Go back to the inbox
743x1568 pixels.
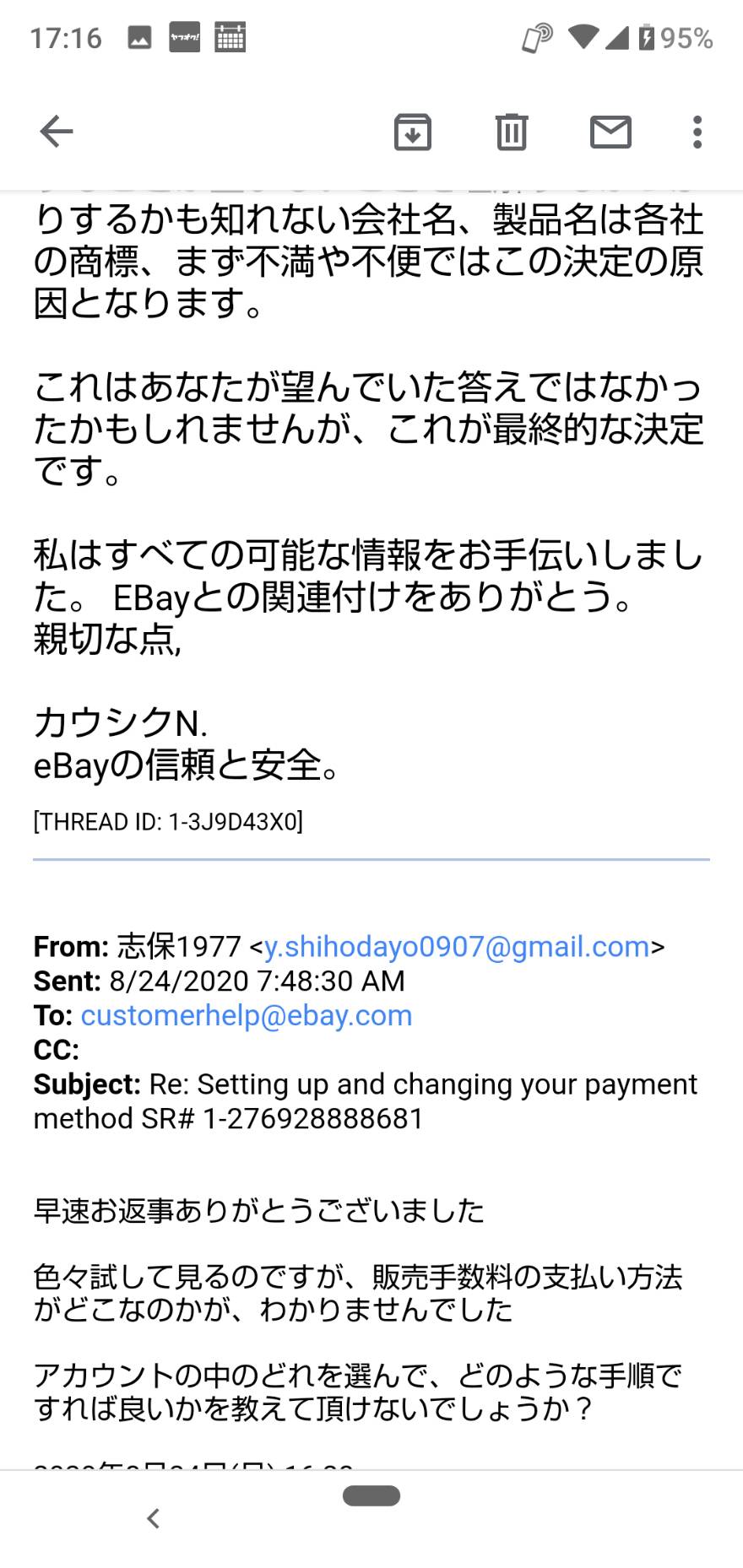[57, 132]
